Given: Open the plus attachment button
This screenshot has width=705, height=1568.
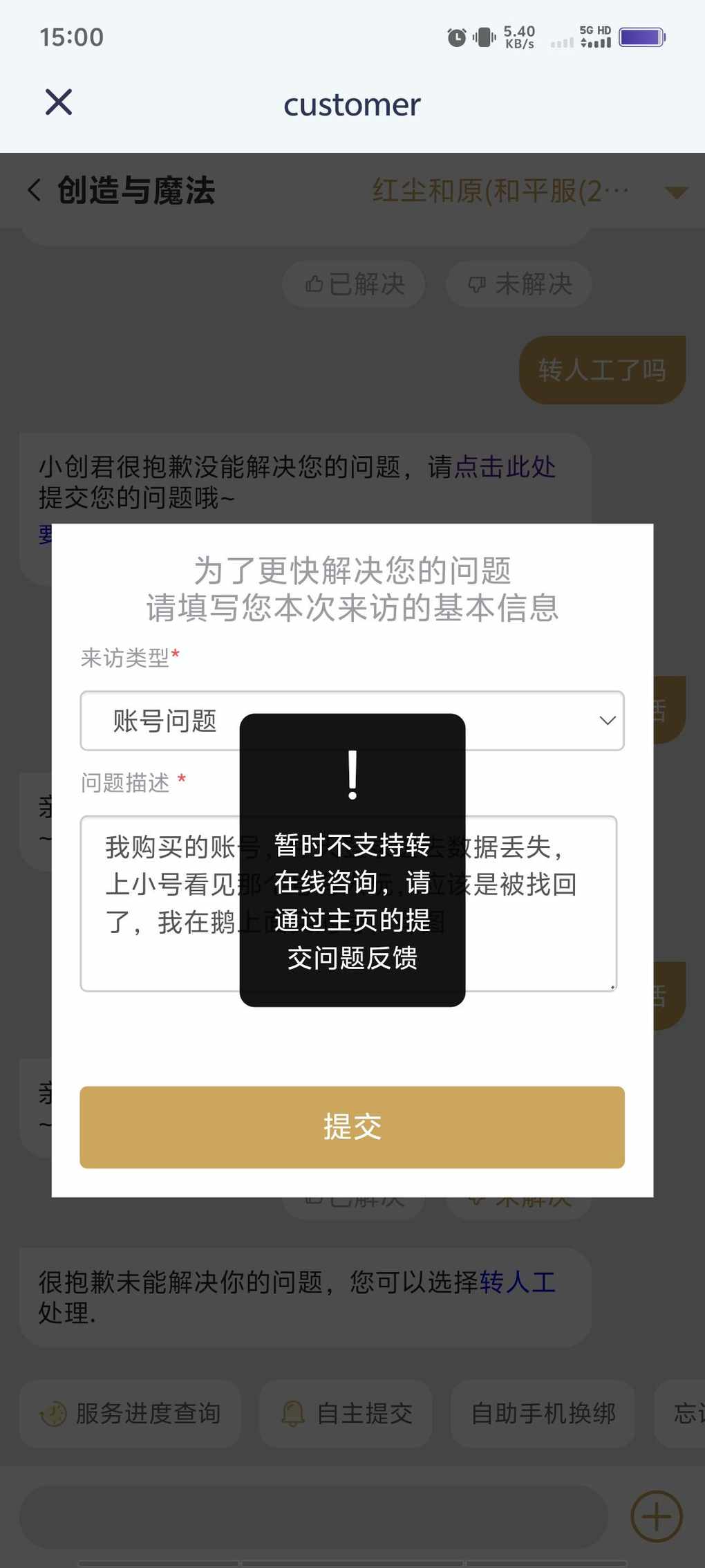Looking at the screenshot, I should [x=657, y=1516].
